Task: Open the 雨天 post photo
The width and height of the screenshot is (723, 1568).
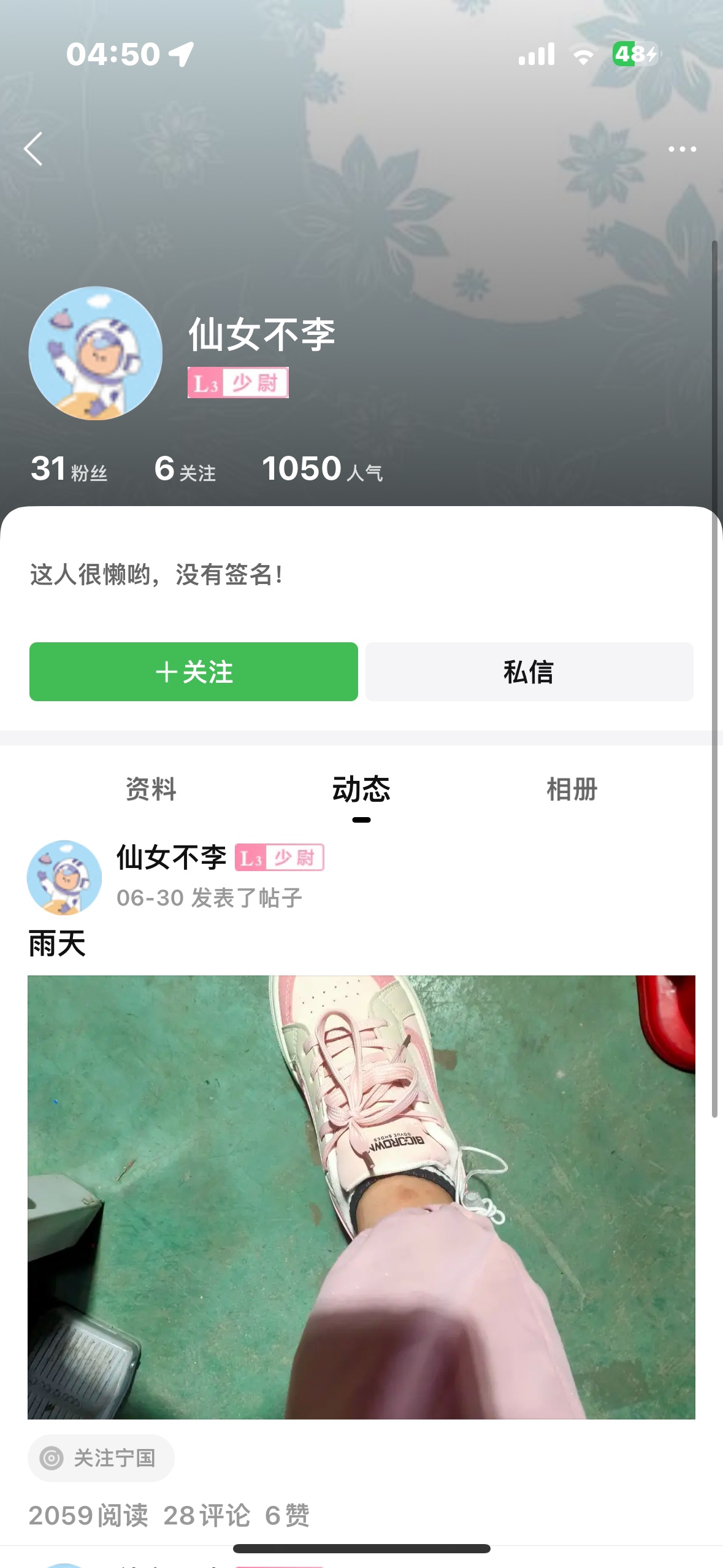Action: coord(361,1196)
